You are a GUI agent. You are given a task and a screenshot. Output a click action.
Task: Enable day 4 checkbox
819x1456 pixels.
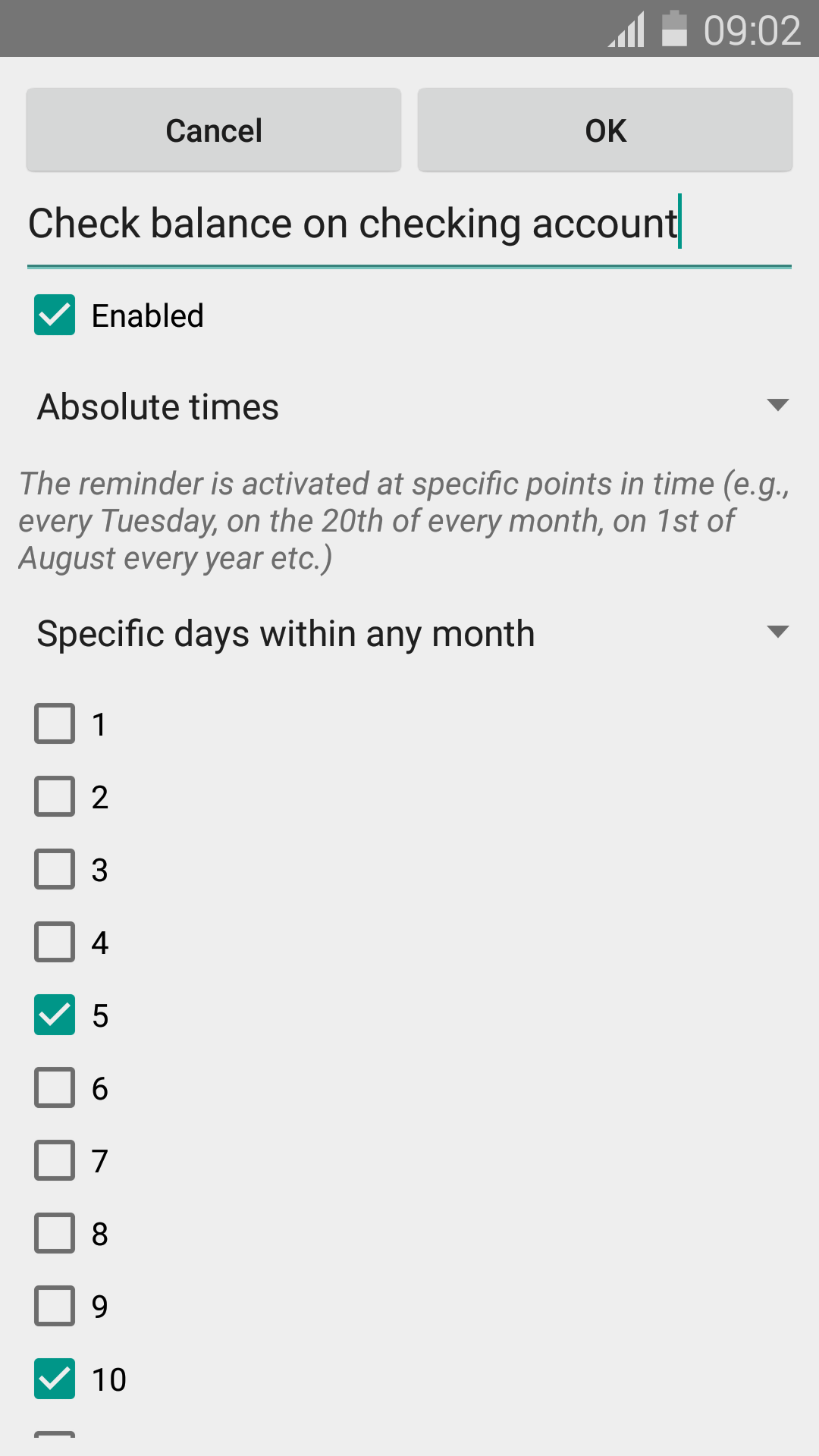(55, 942)
